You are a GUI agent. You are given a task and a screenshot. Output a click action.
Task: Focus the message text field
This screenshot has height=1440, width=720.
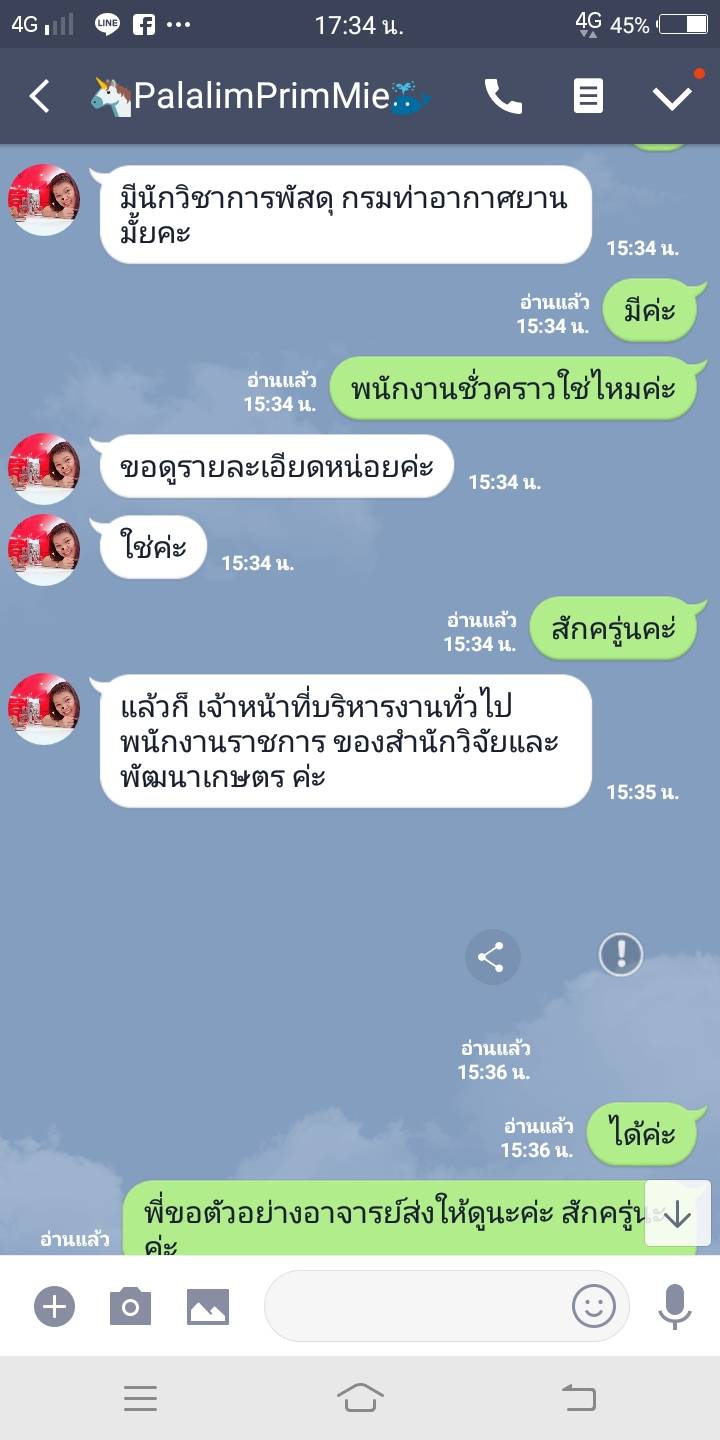tap(415, 1306)
